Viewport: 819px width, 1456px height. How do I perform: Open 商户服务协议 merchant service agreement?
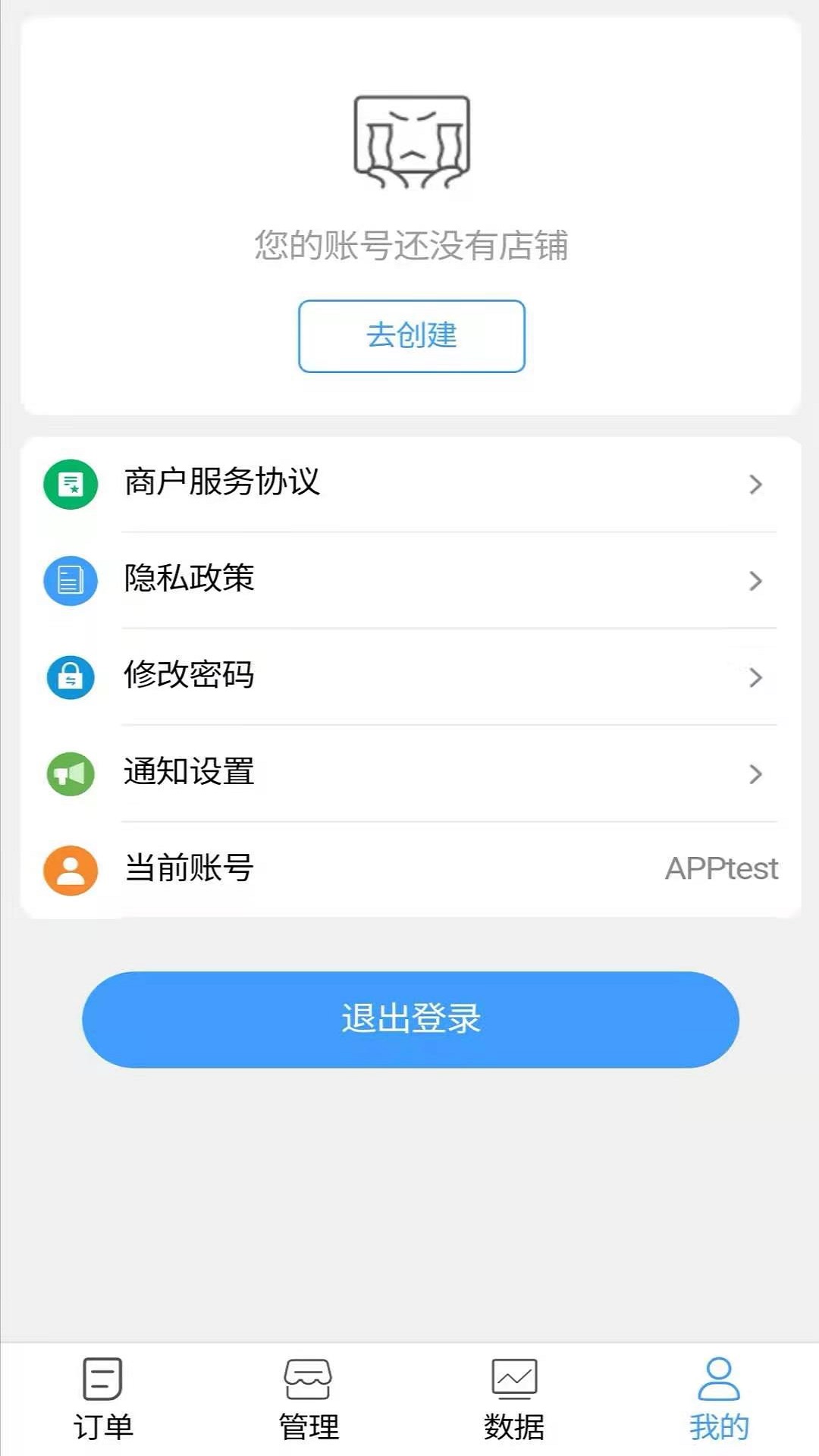click(x=410, y=484)
